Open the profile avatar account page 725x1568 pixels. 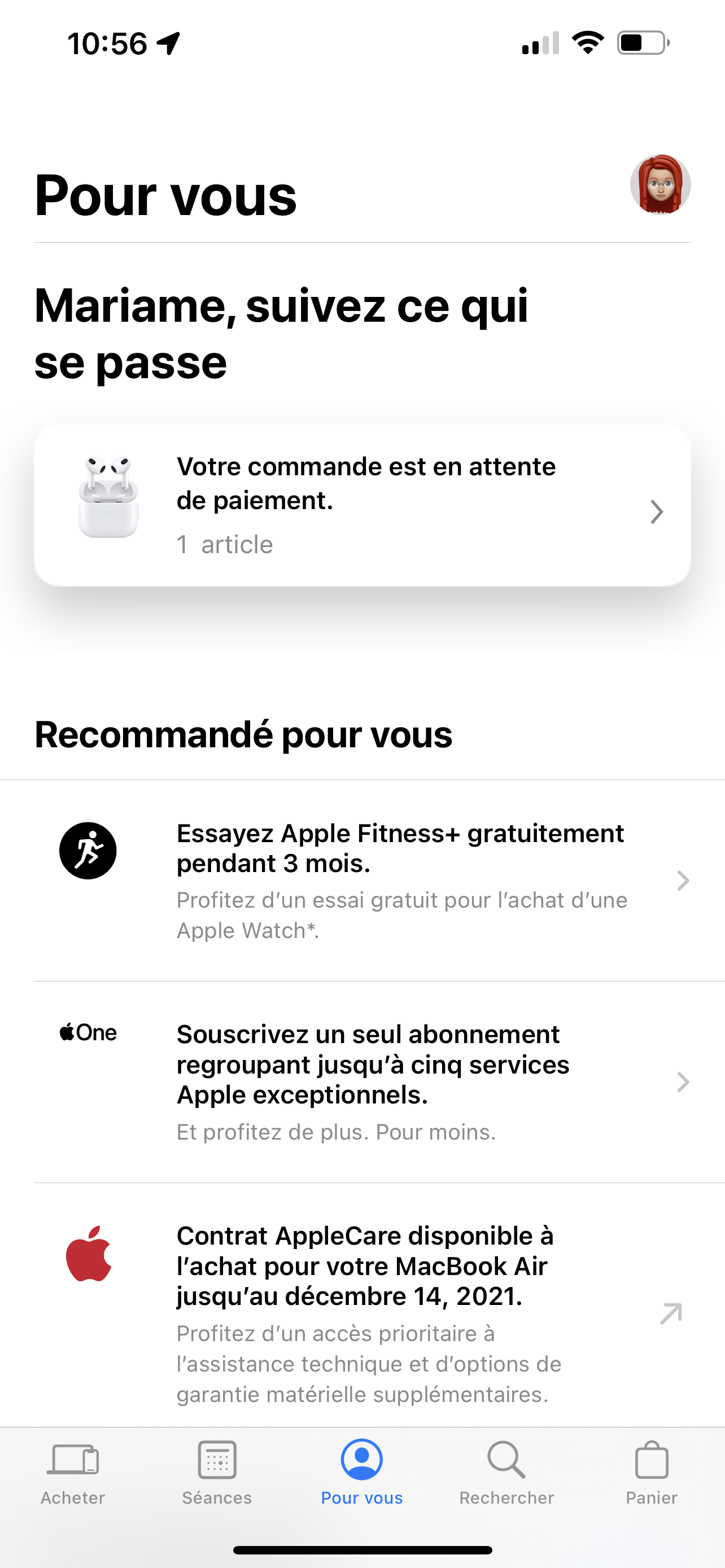pyautogui.click(x=660, y=185)
